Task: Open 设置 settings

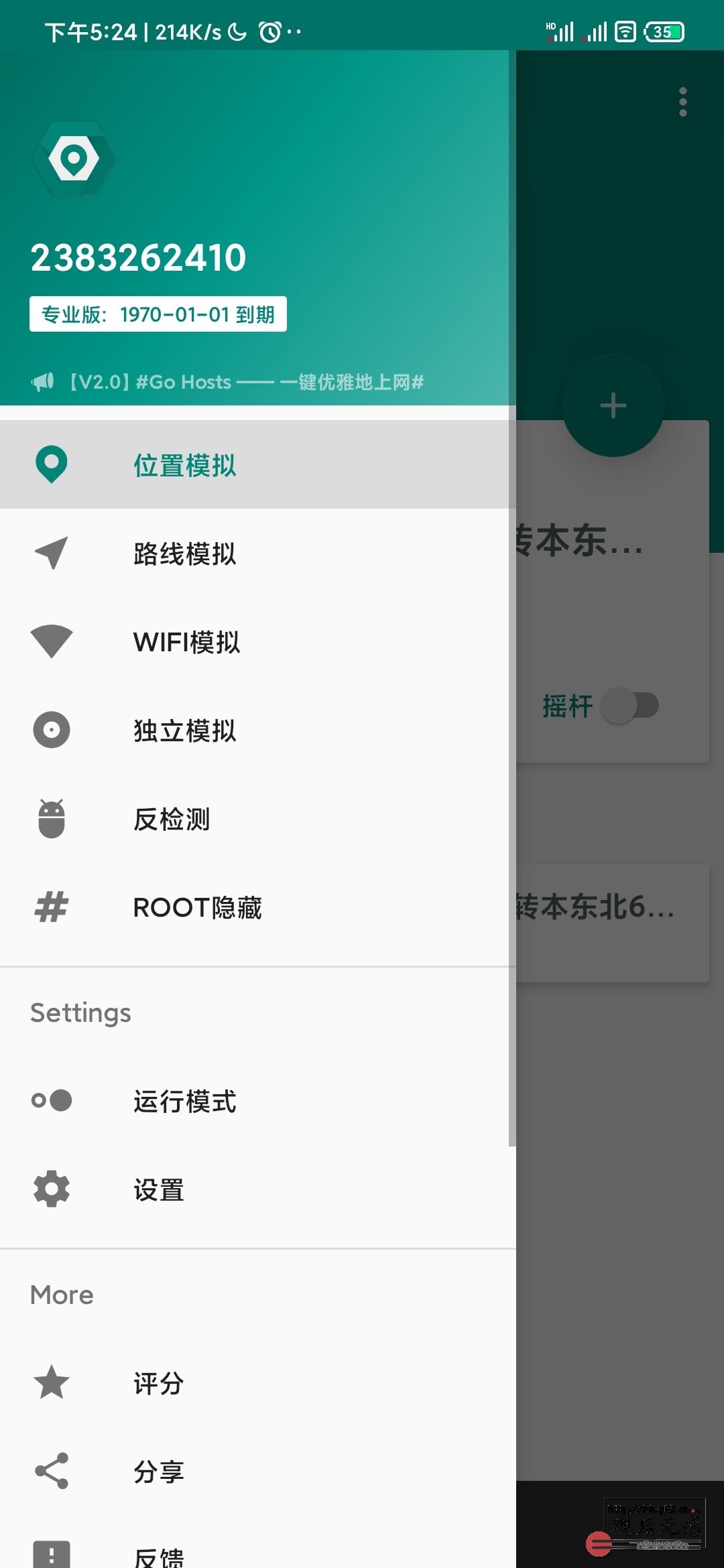Action: point(258,1189)
